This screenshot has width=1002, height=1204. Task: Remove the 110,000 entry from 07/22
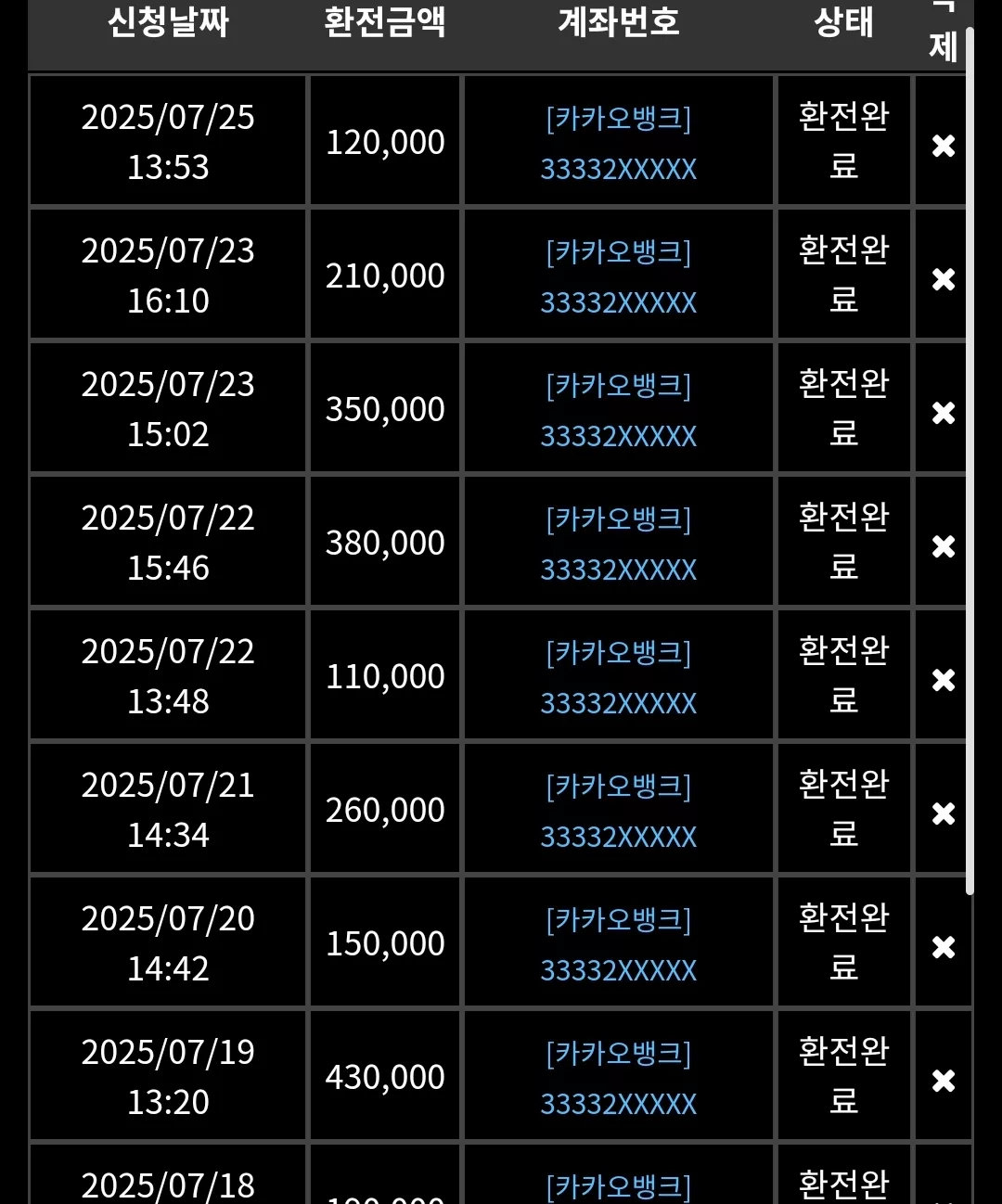pyautogui.click(x=944, y=680)
